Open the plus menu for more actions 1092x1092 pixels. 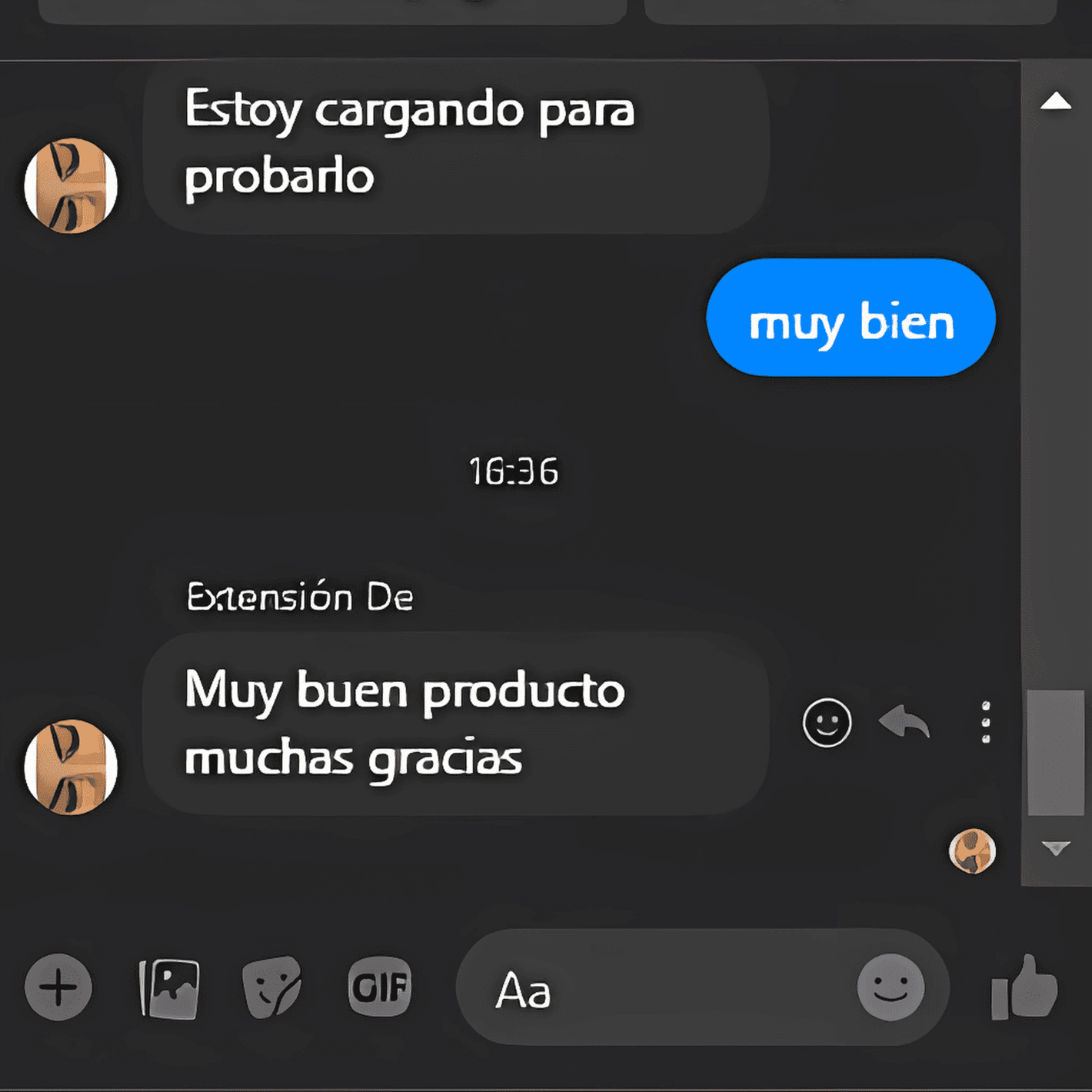(x=58, y=987)
